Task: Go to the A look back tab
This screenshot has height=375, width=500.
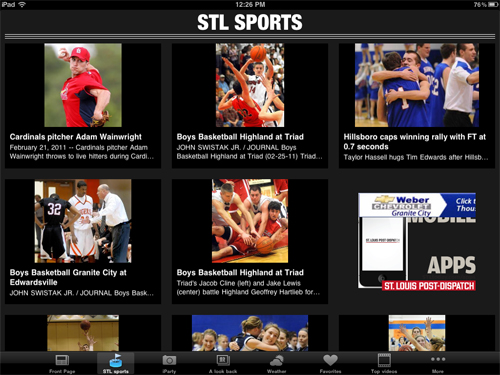Action: point(223,364)
